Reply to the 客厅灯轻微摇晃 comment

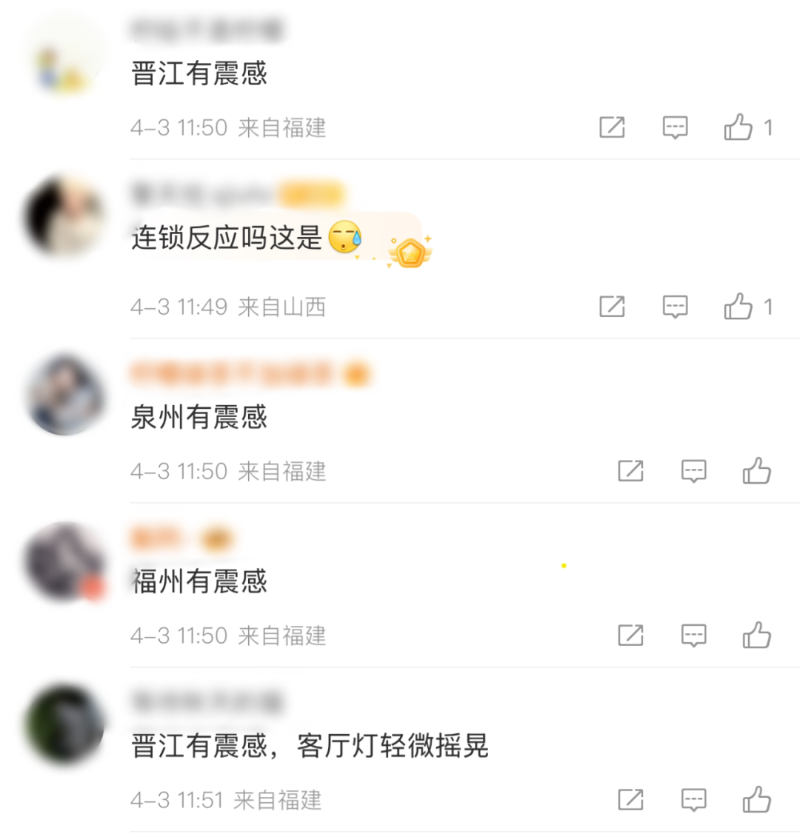click(x=694, y=799)
